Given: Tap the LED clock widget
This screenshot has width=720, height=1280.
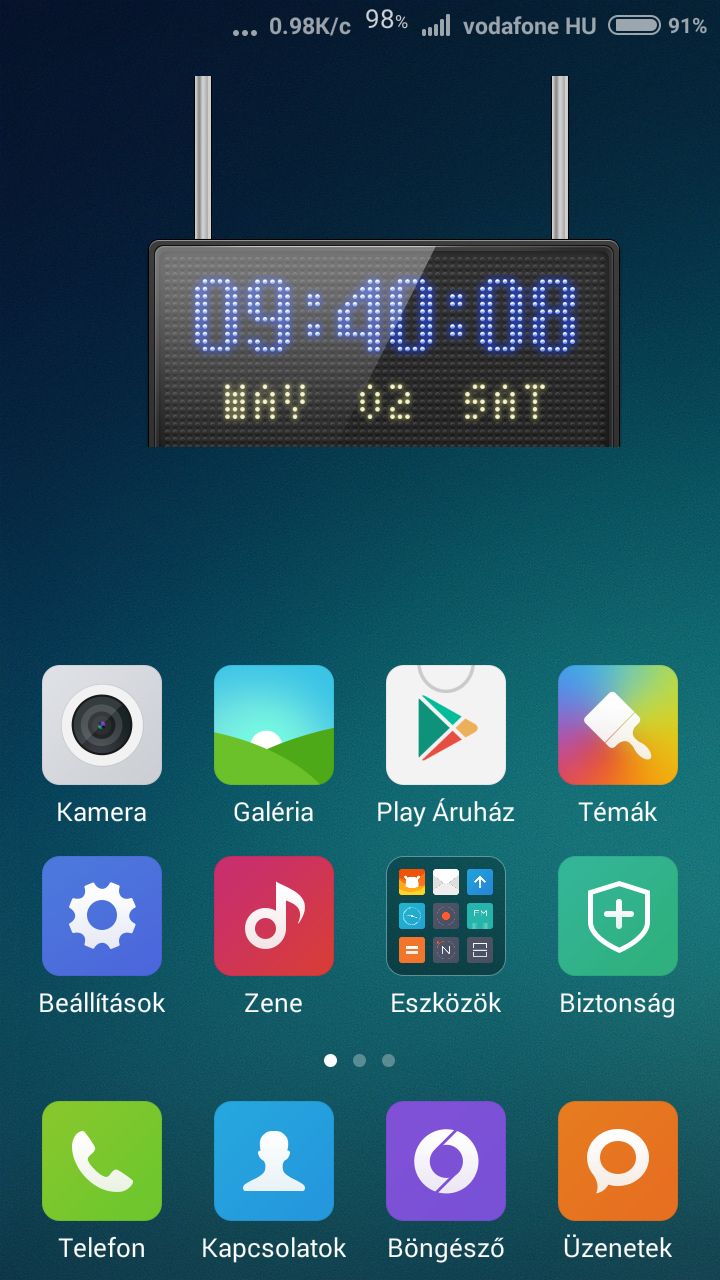Looking at the screenshot, I should point(384,345).
